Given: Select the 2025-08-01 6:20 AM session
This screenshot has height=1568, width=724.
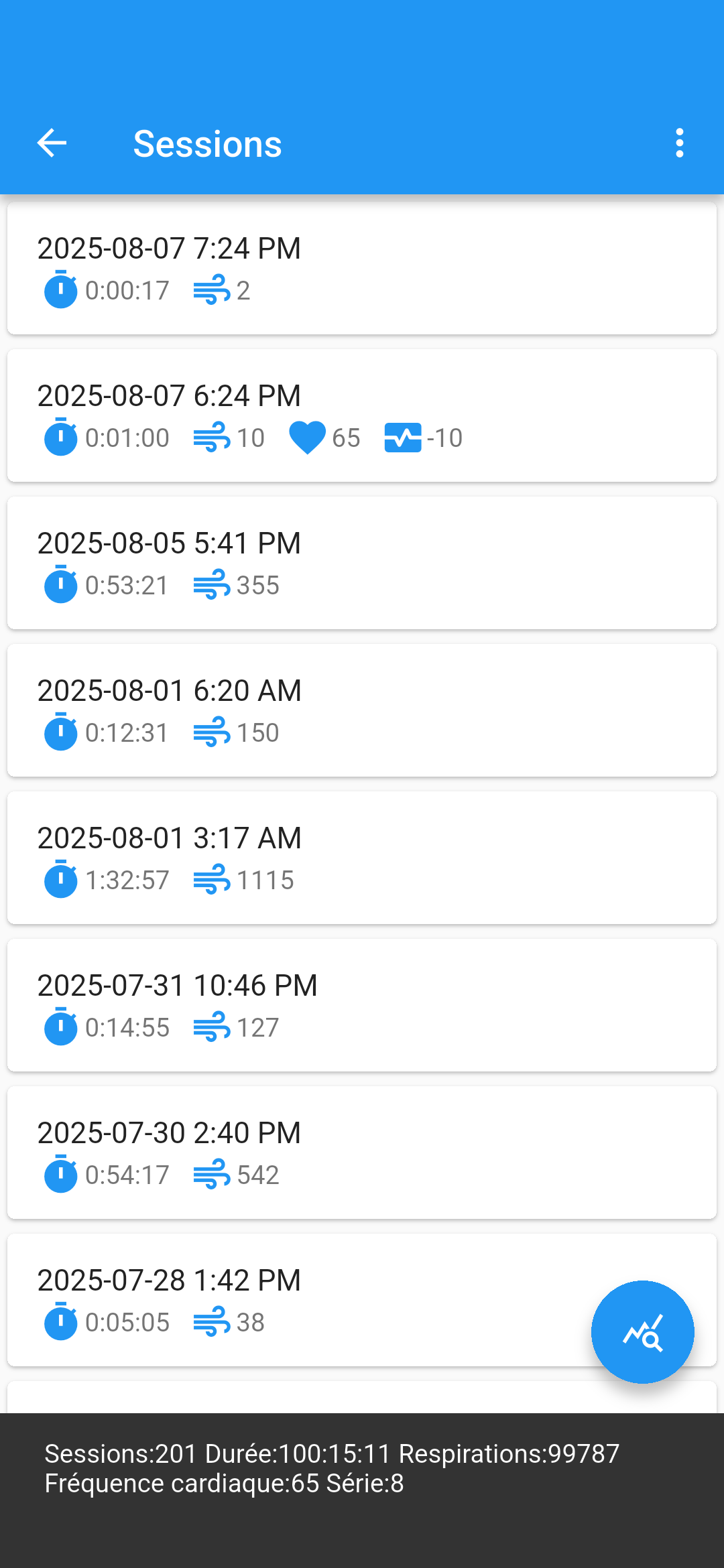Looking at the screenshot, I should [x=362, y=710].
